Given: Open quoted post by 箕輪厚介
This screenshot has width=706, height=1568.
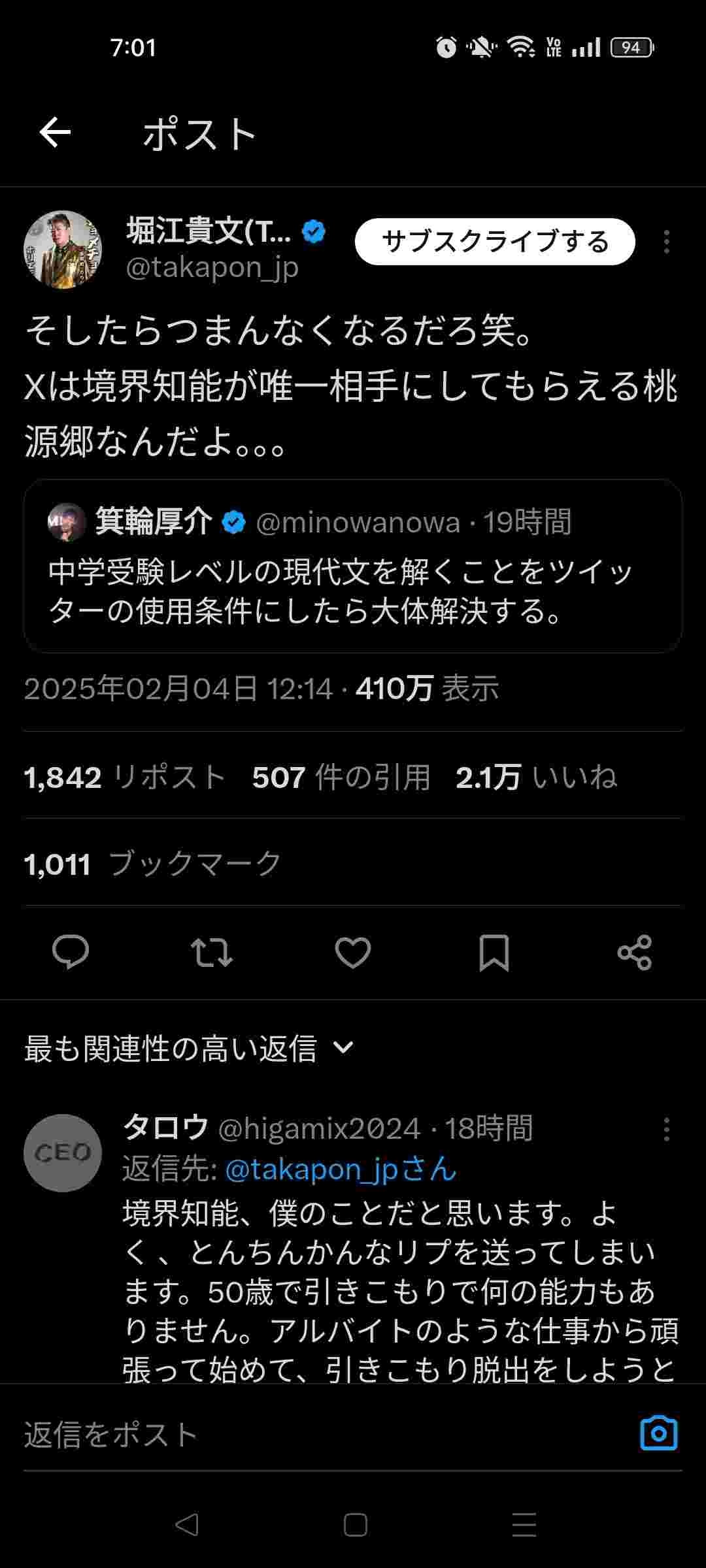Looking at the screenshot, I should pos(353,566).
